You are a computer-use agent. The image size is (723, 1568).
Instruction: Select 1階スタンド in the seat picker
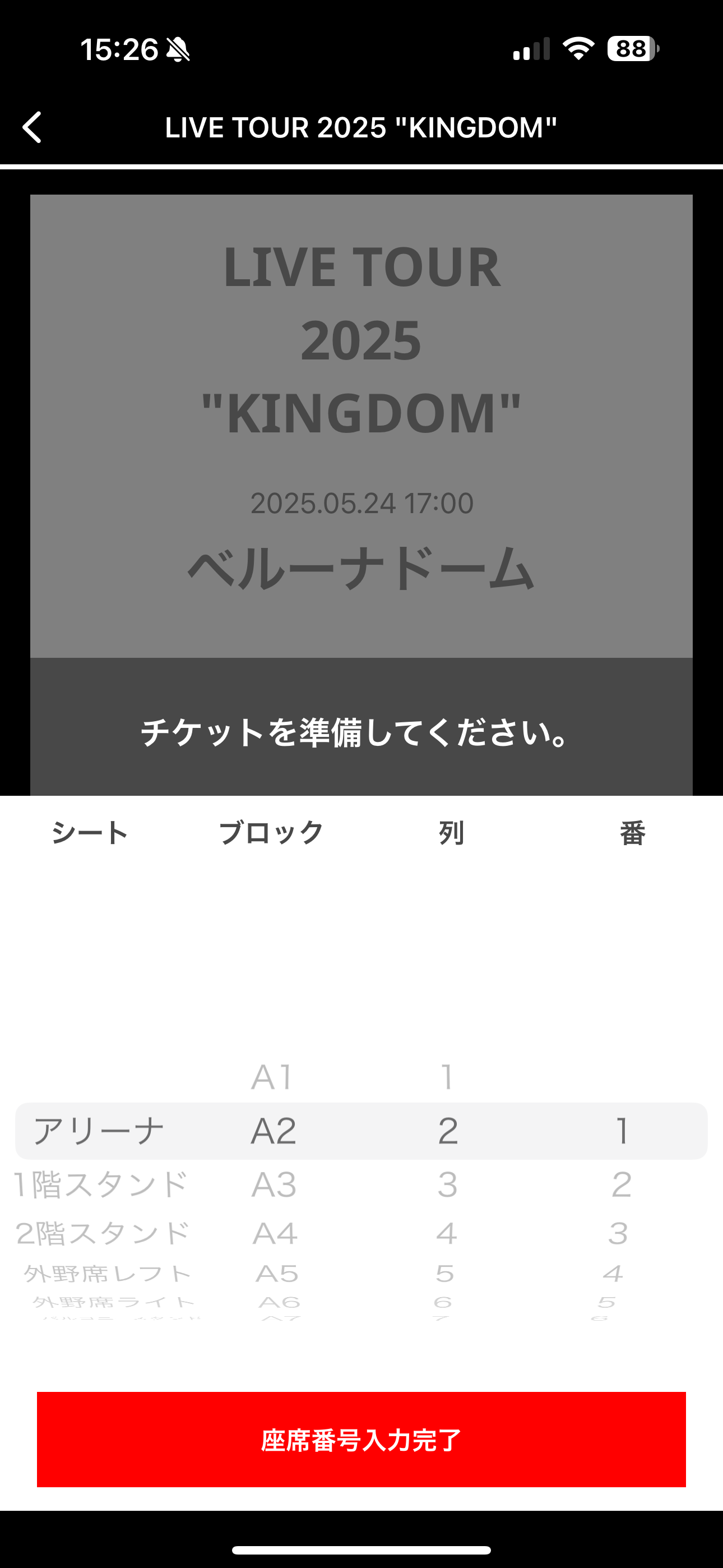(x=100, y=1184)
